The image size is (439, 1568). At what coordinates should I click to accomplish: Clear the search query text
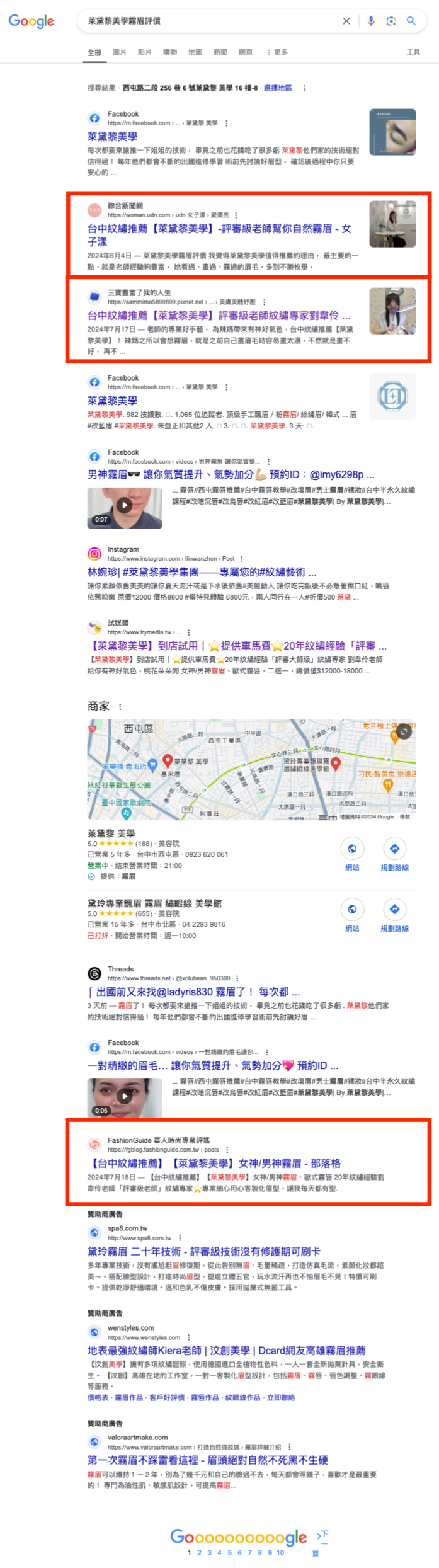[x=346, y=21]
